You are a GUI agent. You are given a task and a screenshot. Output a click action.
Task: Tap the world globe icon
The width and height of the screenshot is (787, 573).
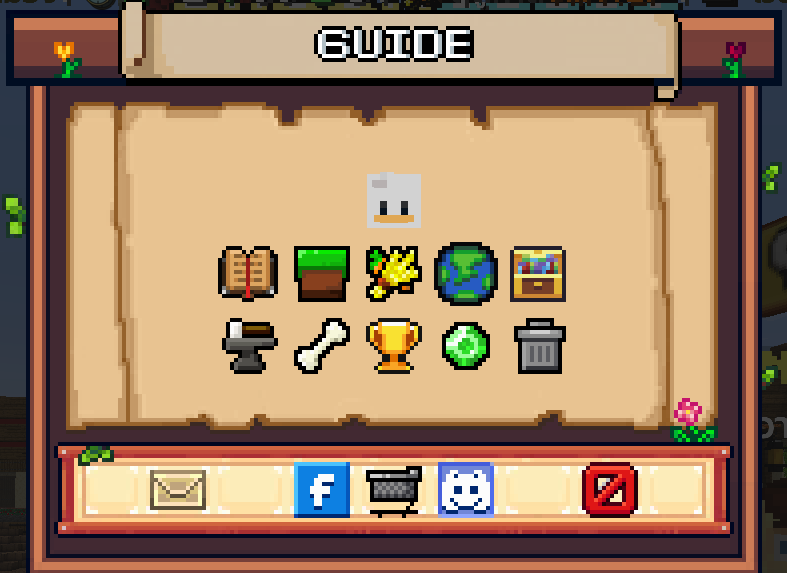[x=466, y=273]
